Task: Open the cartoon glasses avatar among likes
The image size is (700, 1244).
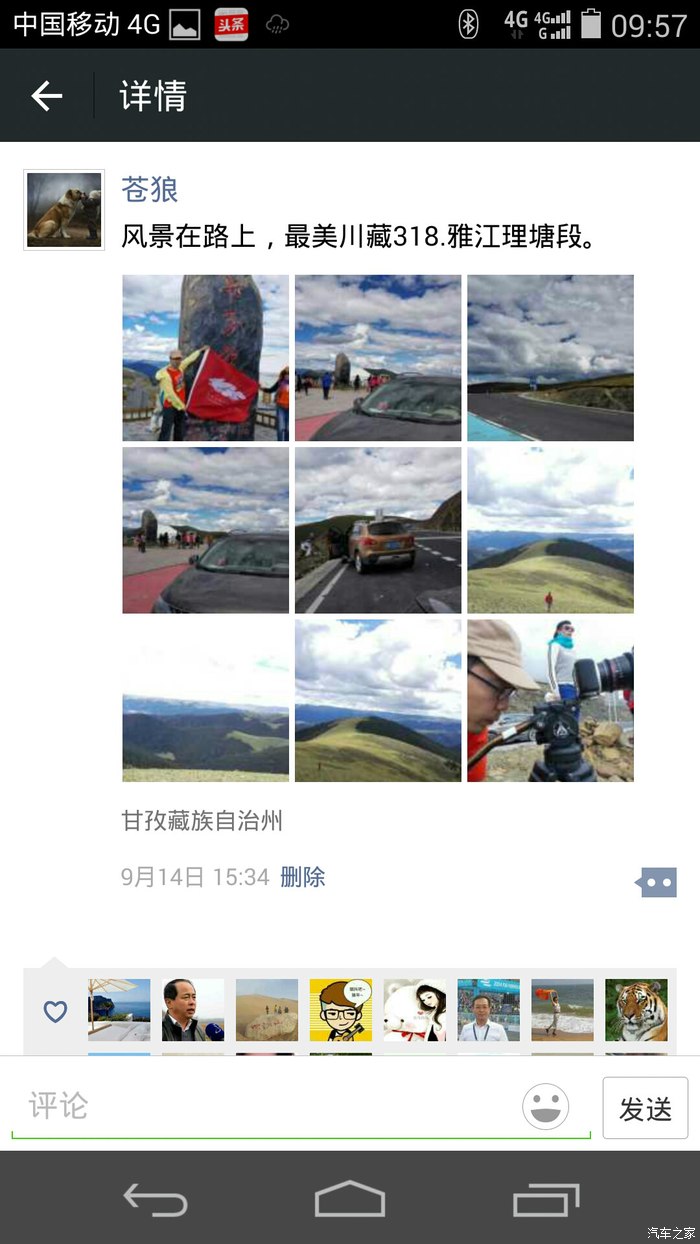Action: click(341, 1010)
